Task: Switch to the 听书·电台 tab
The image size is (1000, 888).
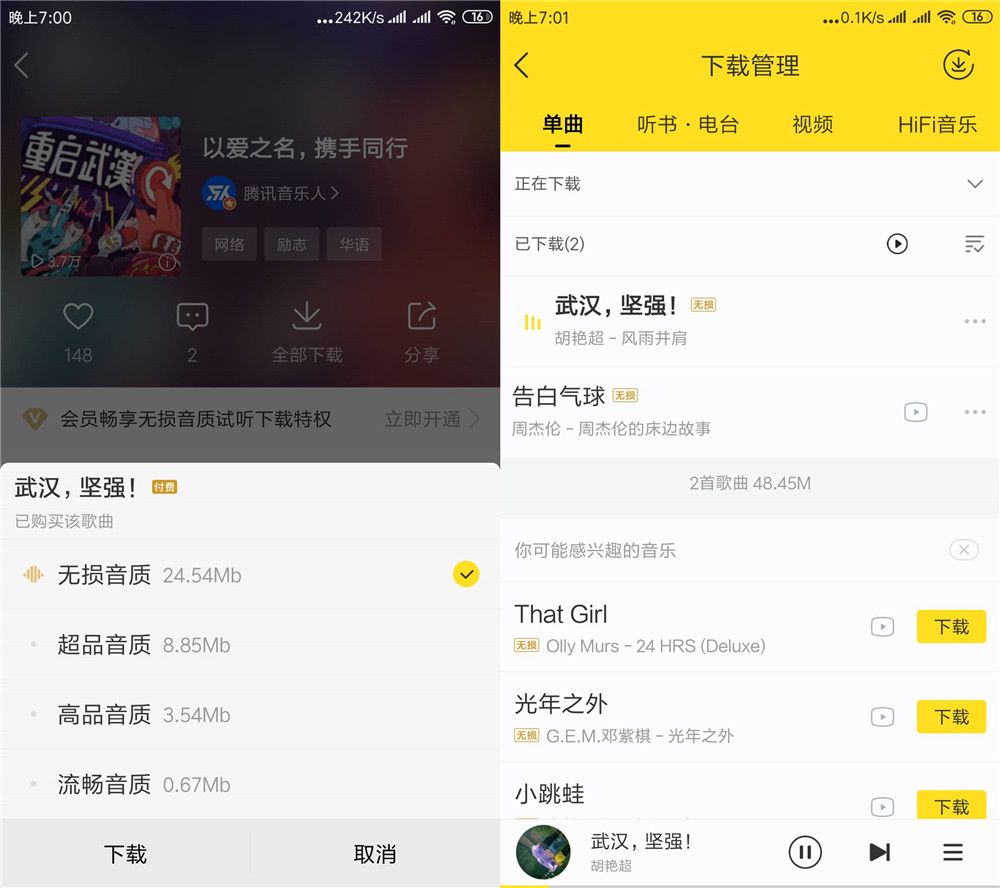Action: 688,125
